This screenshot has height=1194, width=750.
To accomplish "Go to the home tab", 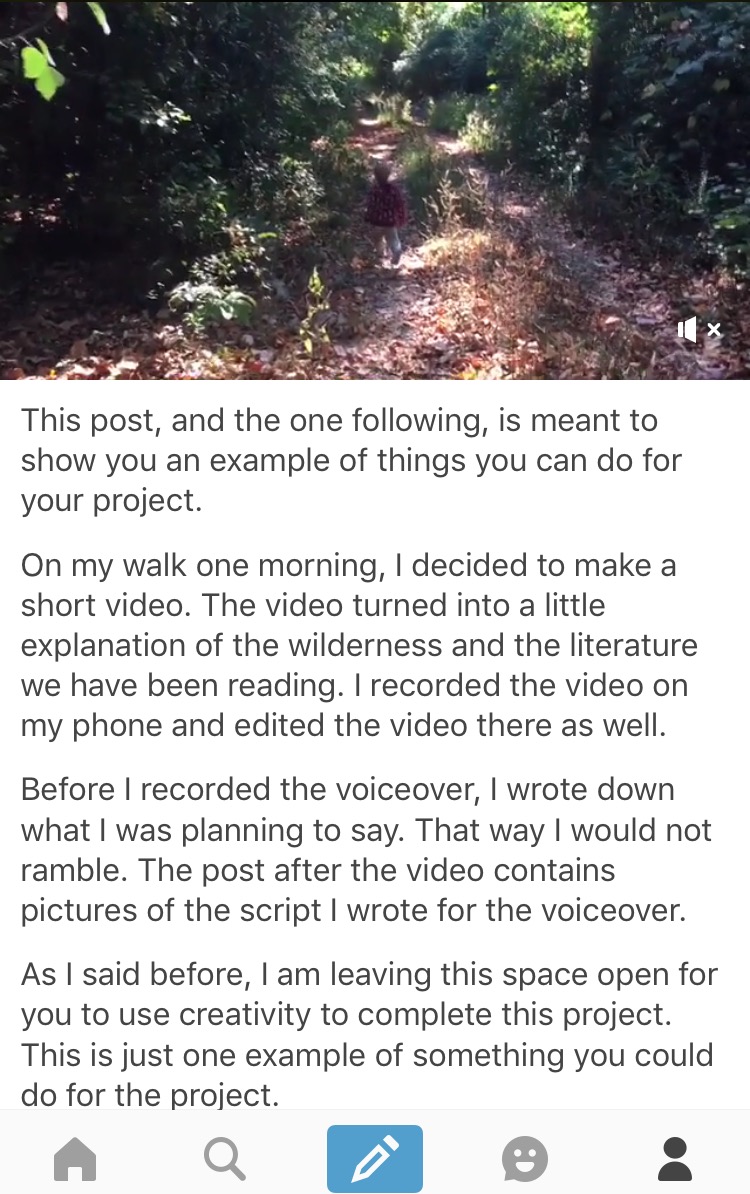I will coord(75,1159).
